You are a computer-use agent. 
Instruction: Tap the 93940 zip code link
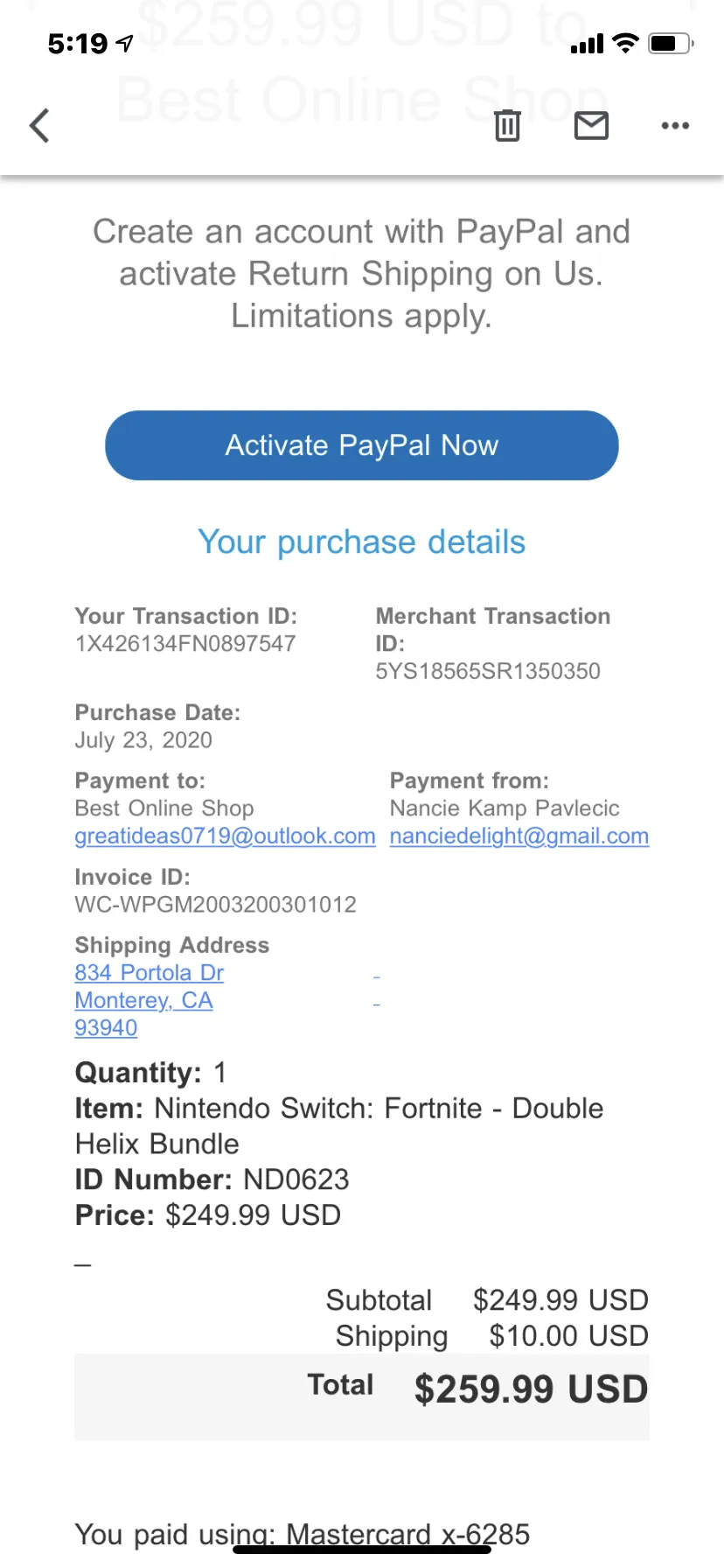click(x=106, y=1027)
